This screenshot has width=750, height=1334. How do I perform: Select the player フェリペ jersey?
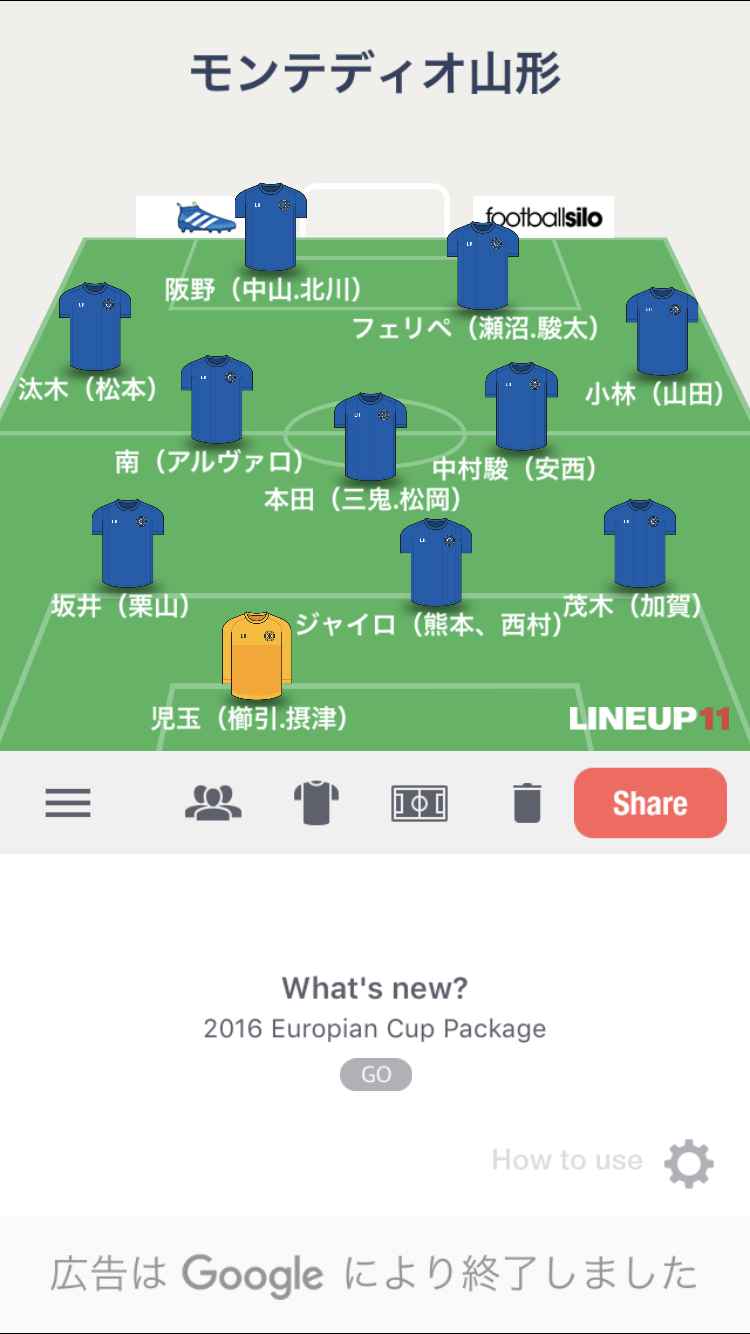click(483, 265)
